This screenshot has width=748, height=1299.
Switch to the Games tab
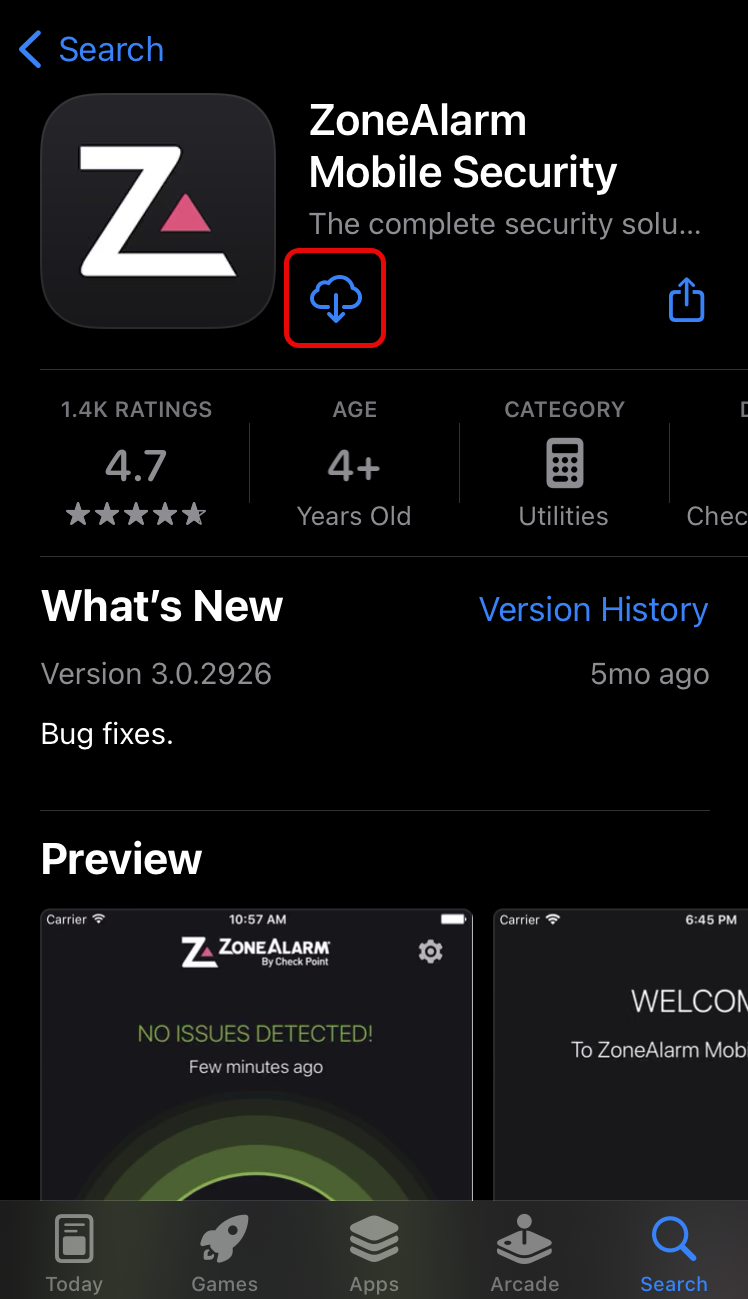(x=224, y=1254)
